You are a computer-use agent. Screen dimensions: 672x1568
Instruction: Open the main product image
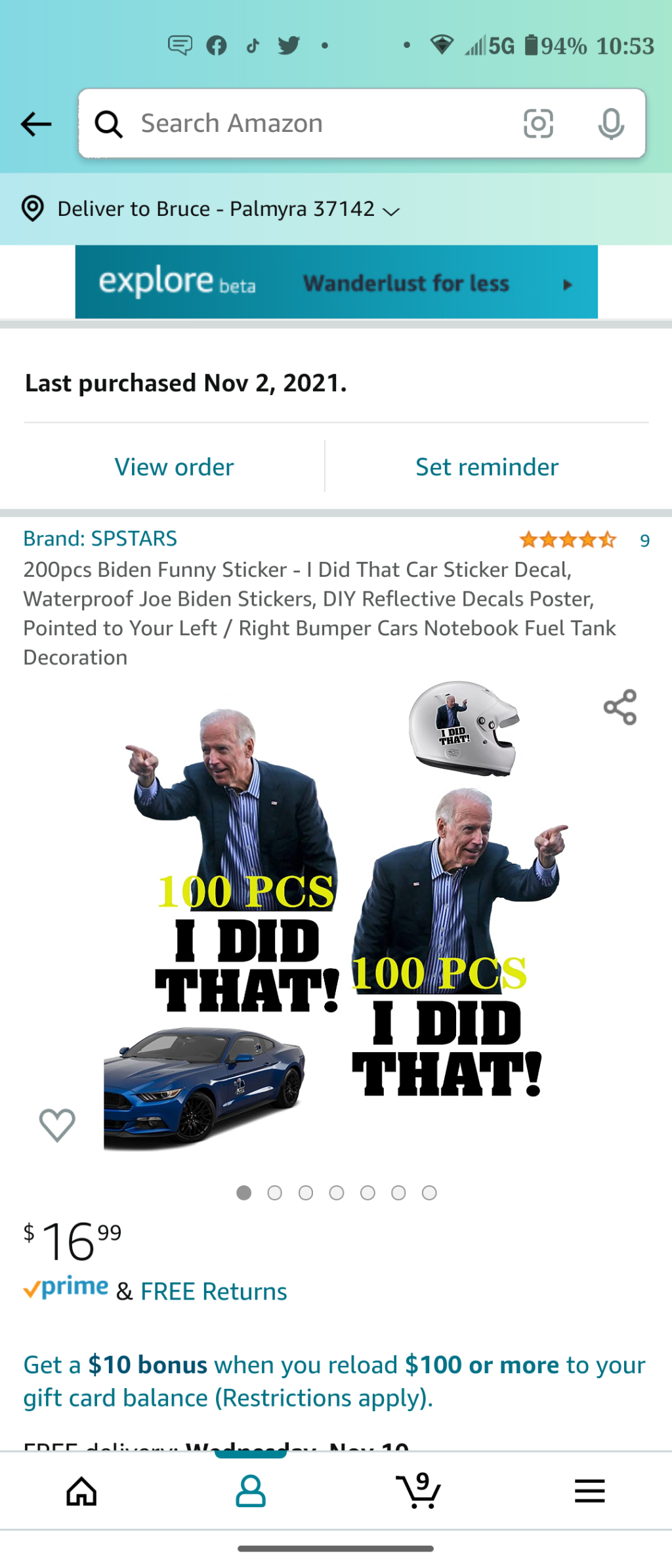(x=335, y=919)
